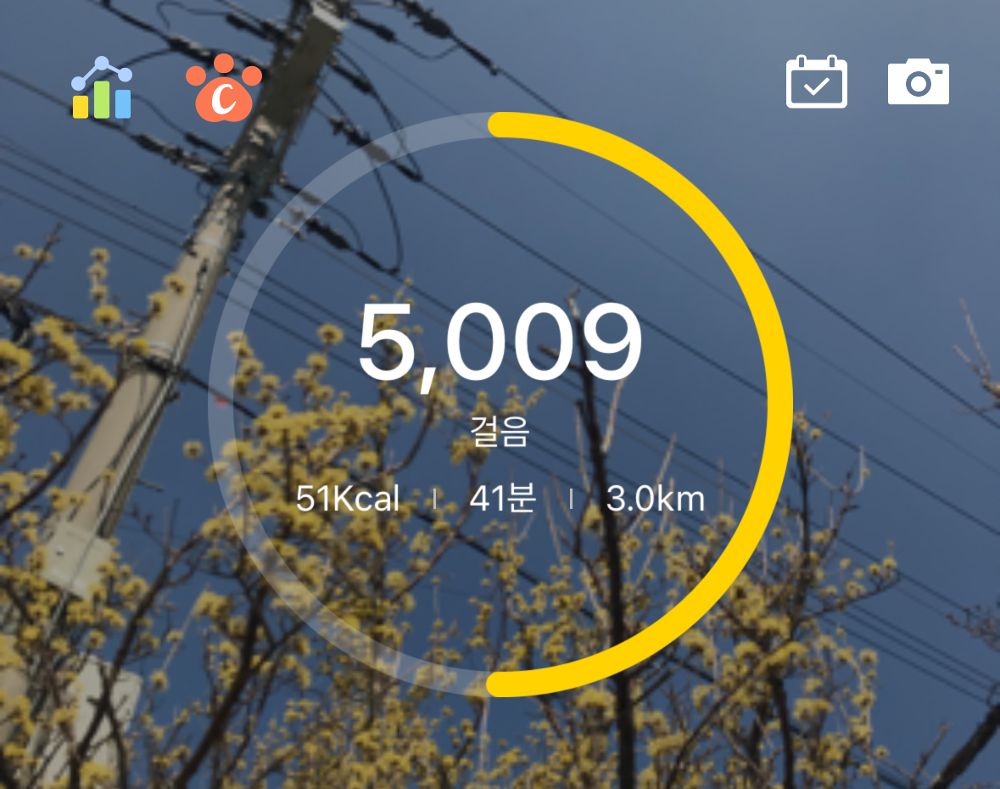Open the statistics chart icon

coord(101,89)
